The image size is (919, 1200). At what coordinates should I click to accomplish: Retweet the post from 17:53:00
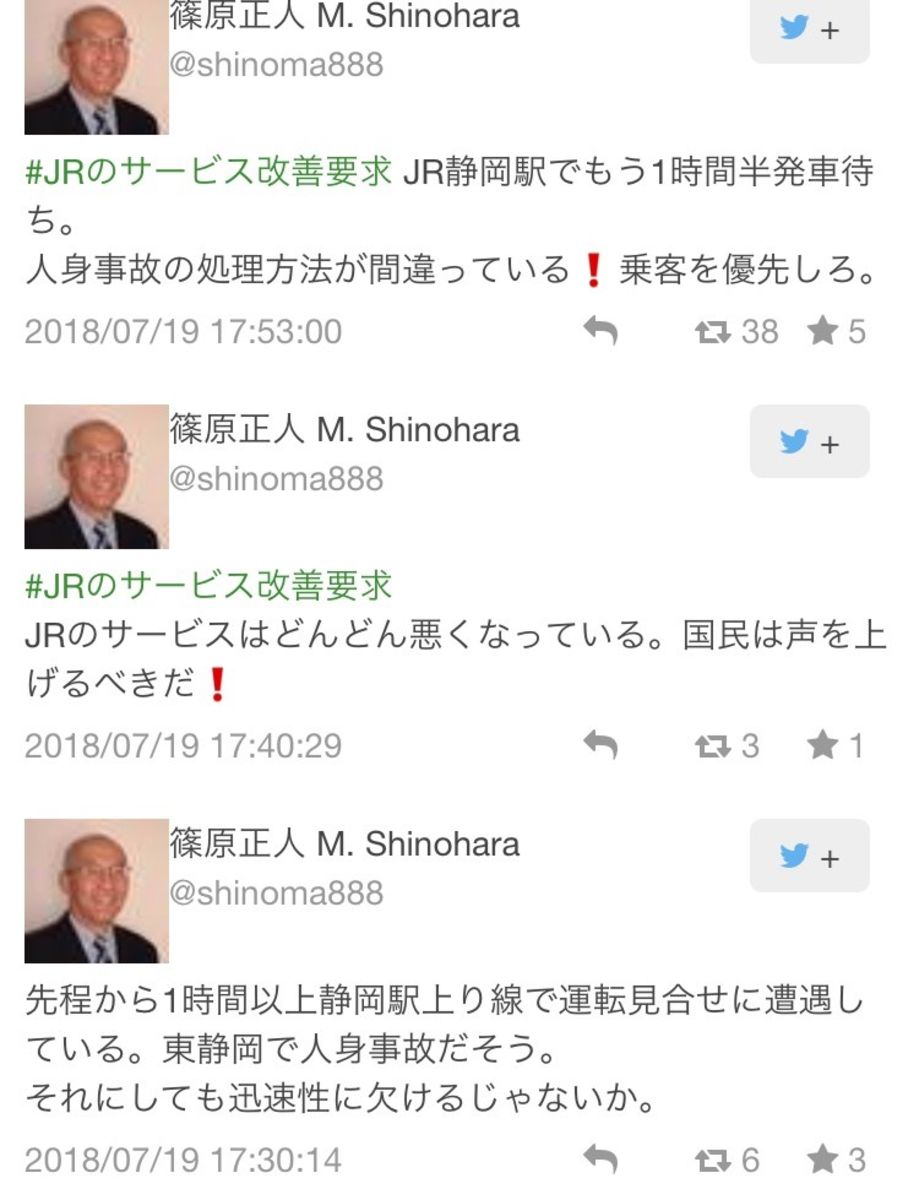pyautogui.click(x=712, y=331)
